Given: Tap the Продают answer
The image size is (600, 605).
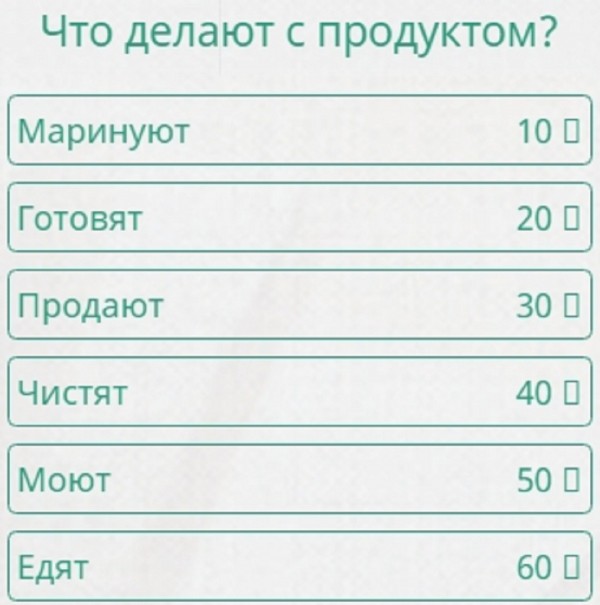Looking at the screenshot, I should [299, 306].
